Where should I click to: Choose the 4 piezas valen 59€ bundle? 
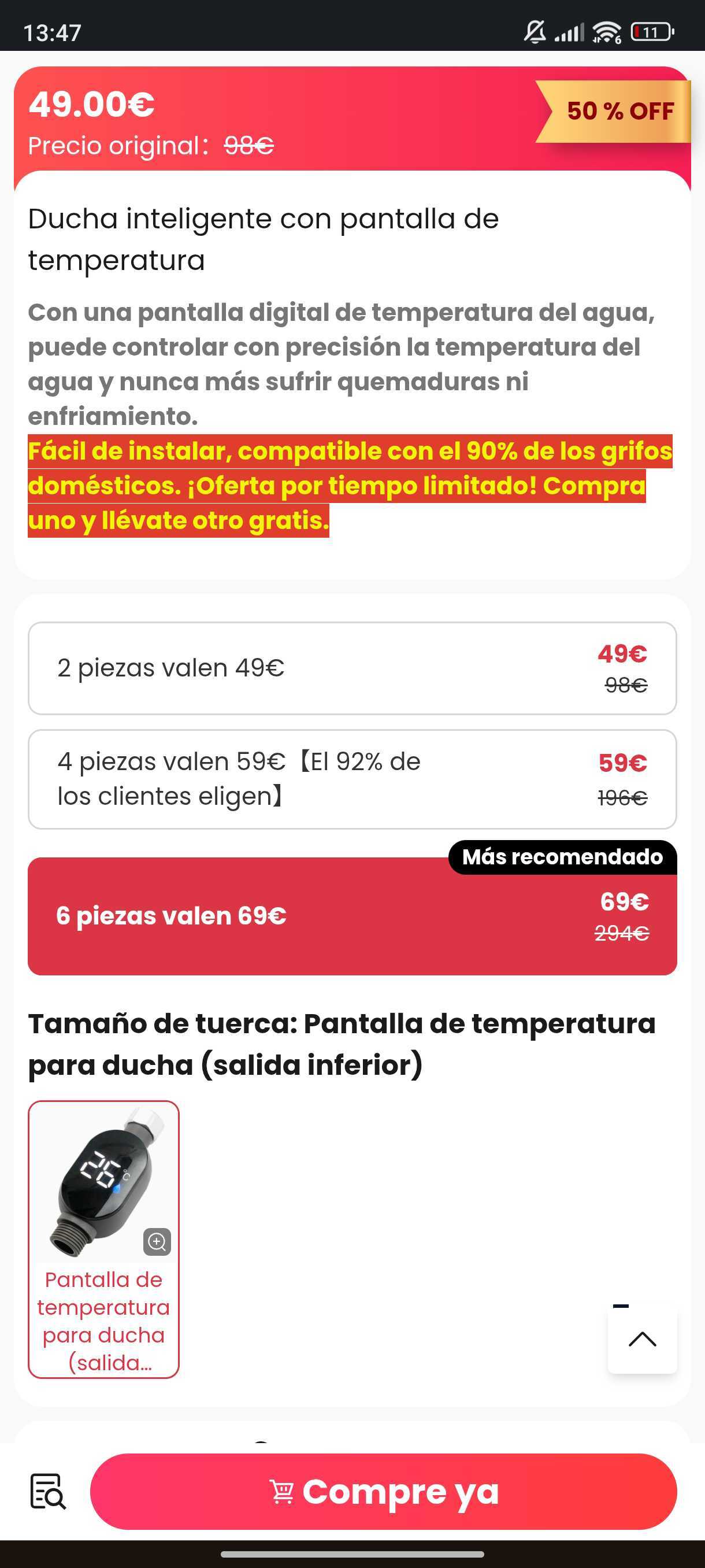click(x=351, y=779)
